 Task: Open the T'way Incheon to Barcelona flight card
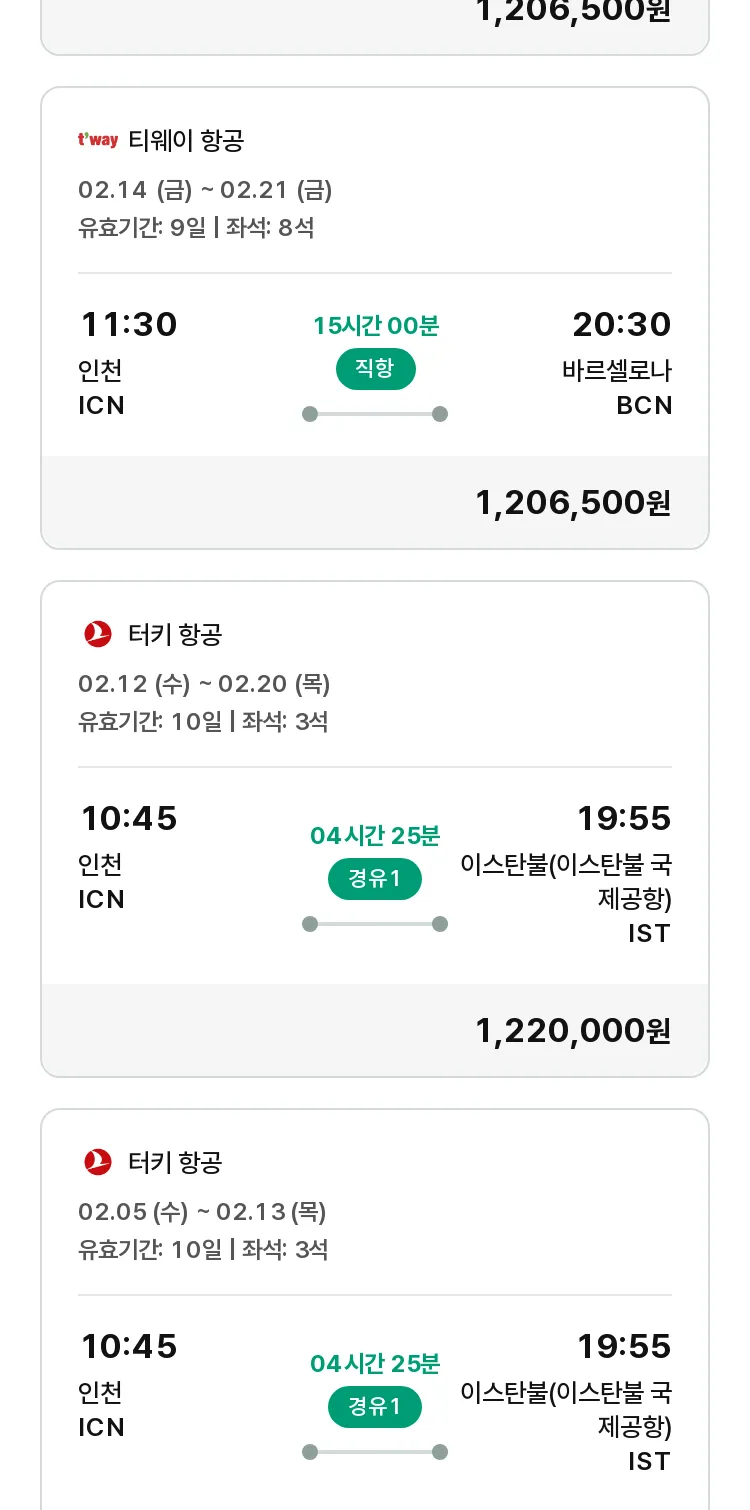coord(375,318)
